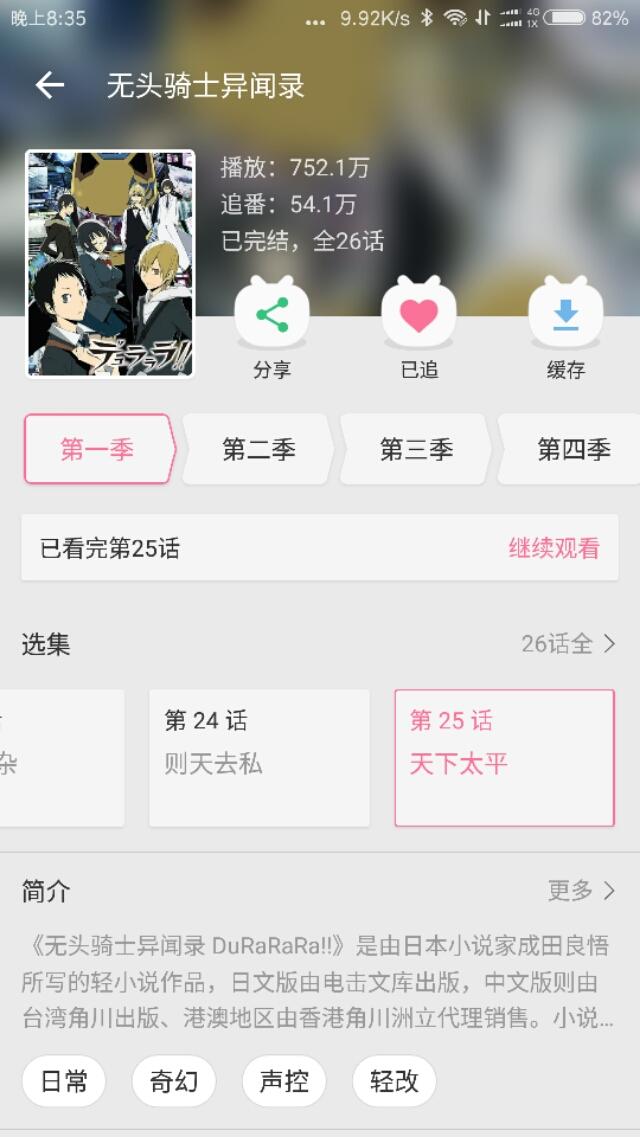Image resolution: width=640 pixels, height=1137 pixels.
Task: View the Durarara cover poster
Action: [110, 264]
